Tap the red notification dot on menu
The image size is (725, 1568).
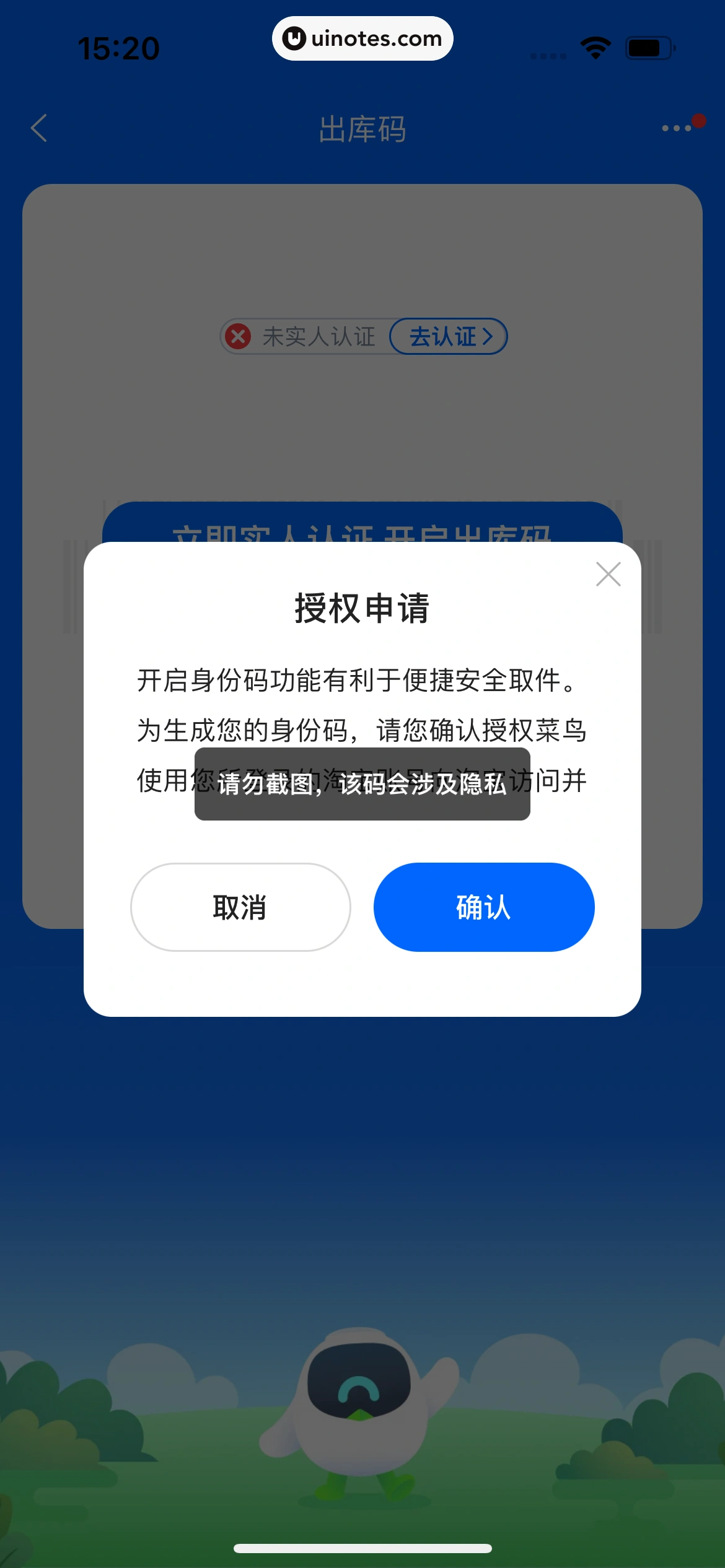tap(699, 119)
